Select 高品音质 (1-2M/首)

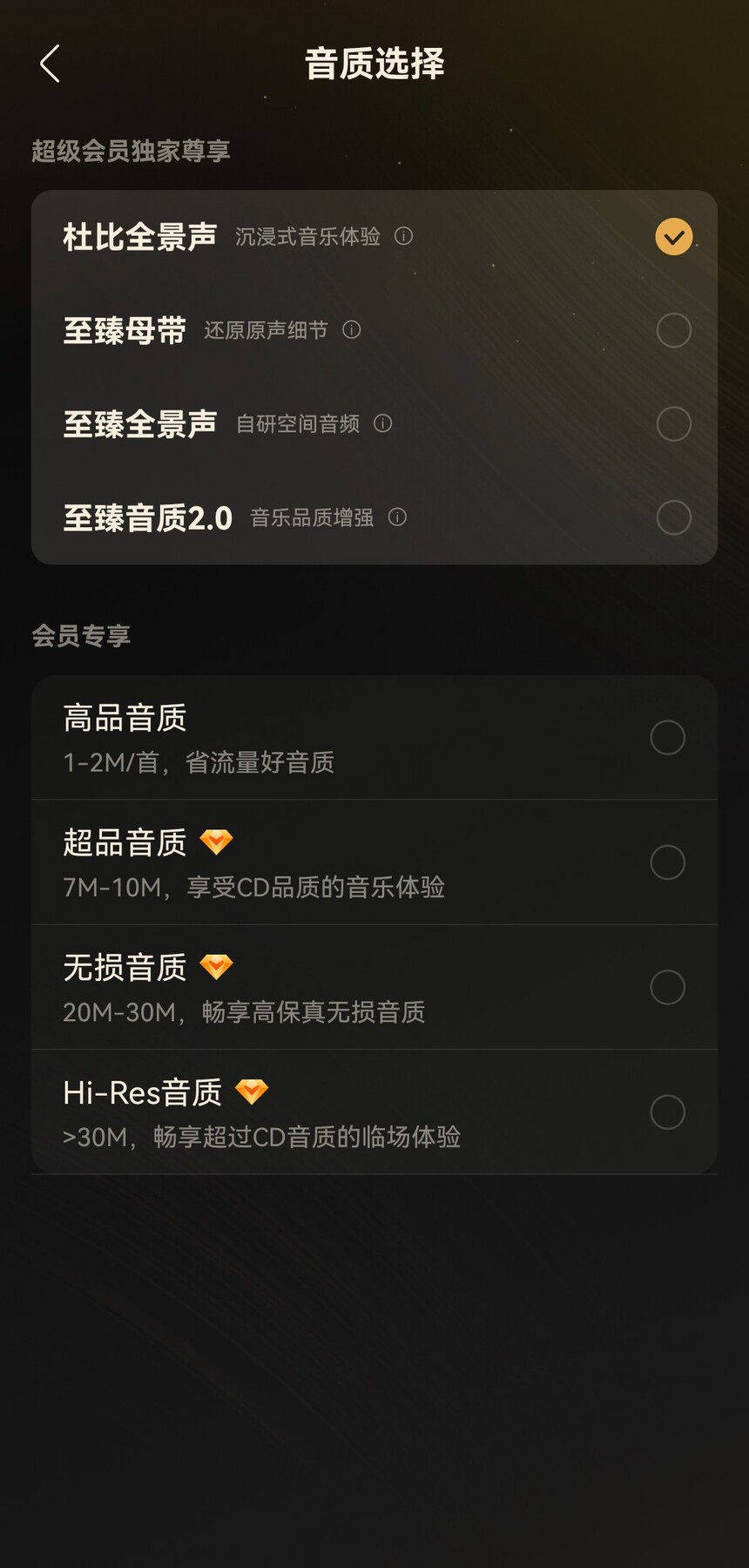(667, 738)
